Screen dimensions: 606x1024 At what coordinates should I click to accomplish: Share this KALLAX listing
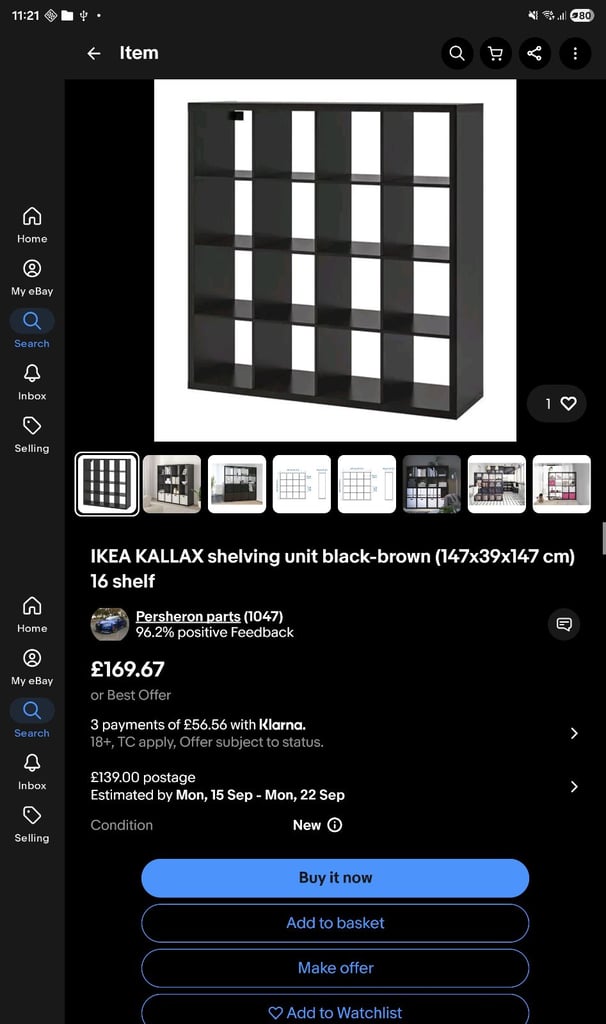(x=535, y=54)
